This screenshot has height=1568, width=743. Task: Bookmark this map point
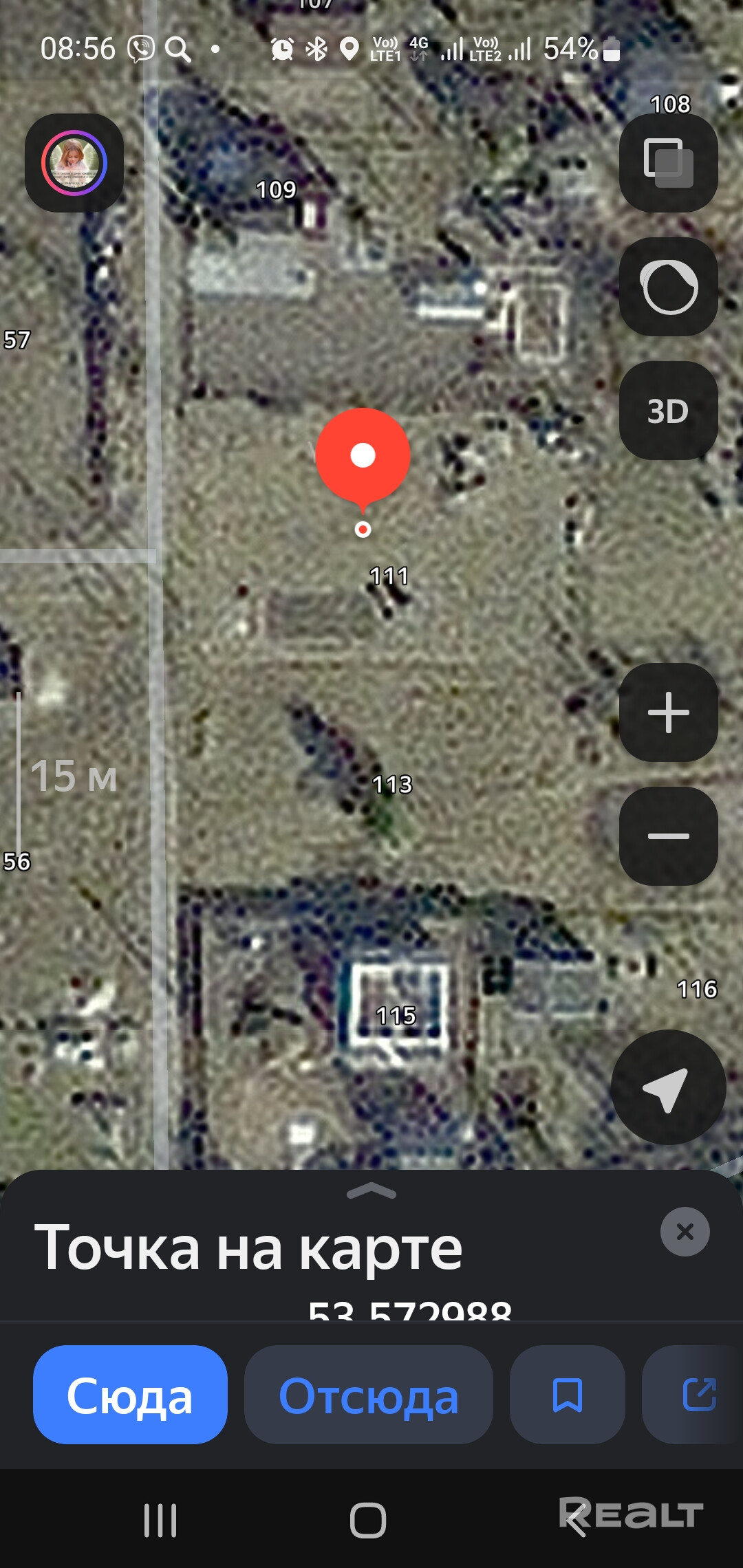[x=568, y=1395]
